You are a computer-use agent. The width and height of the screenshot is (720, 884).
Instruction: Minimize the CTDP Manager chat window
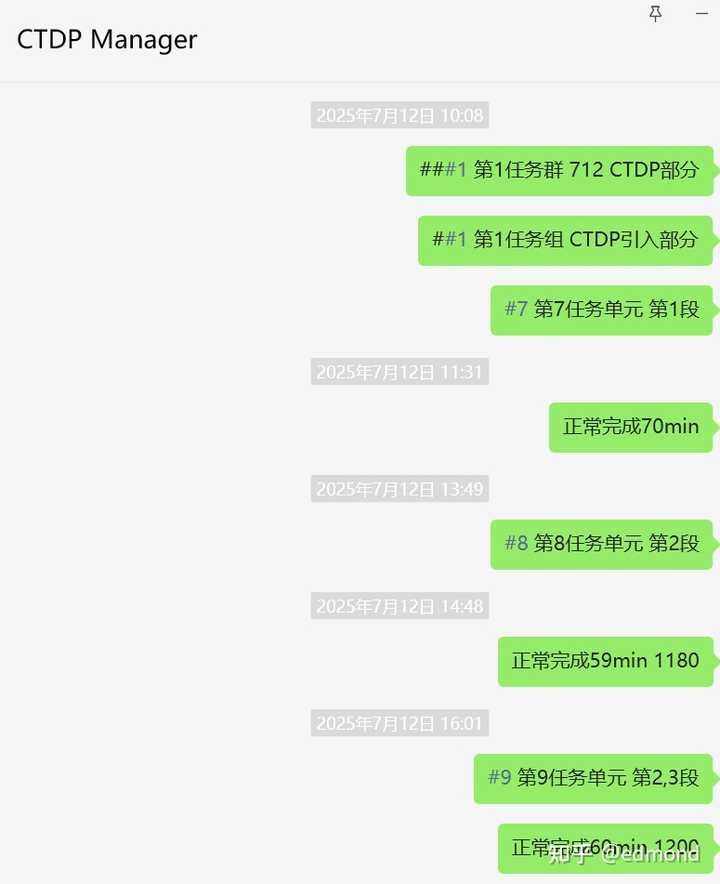tap(702, 13)
